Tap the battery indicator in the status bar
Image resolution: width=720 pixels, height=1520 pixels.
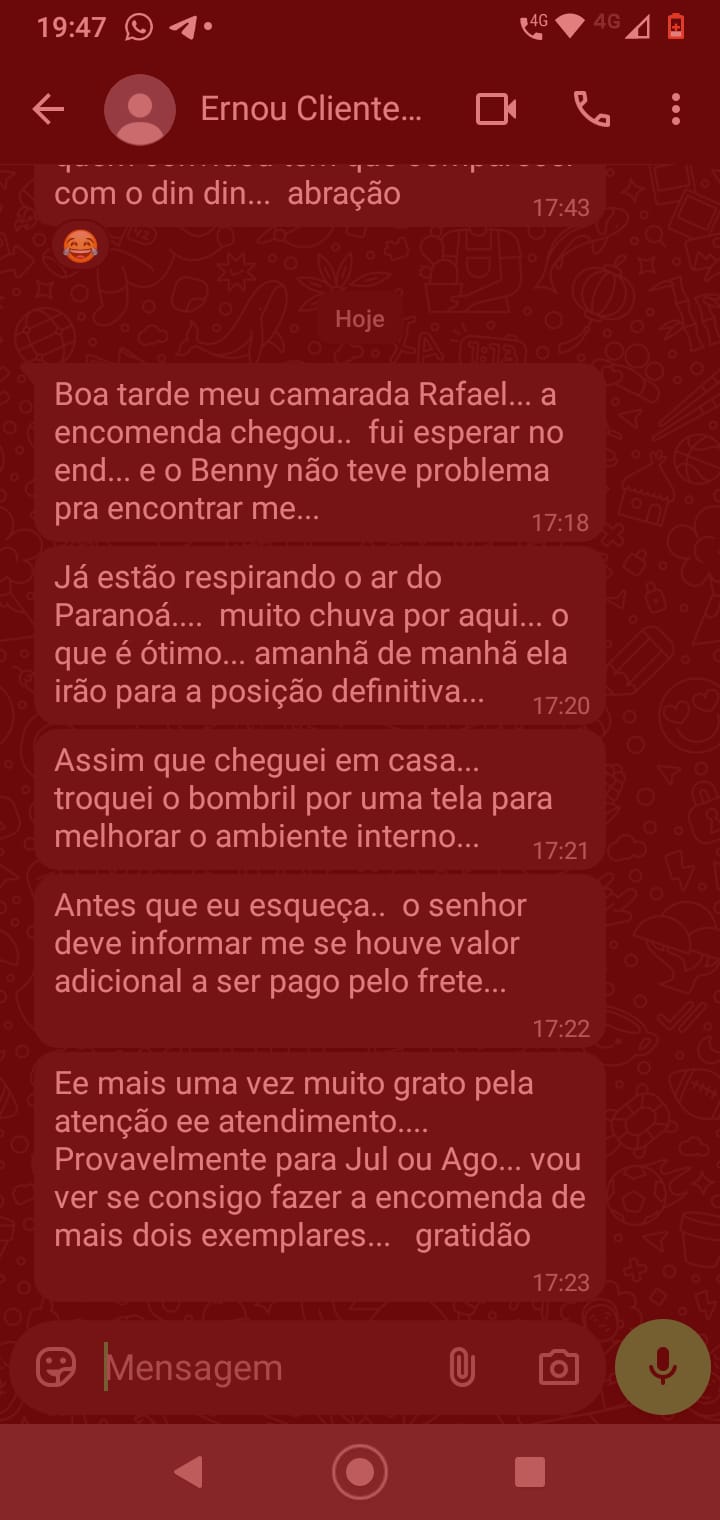676,27
